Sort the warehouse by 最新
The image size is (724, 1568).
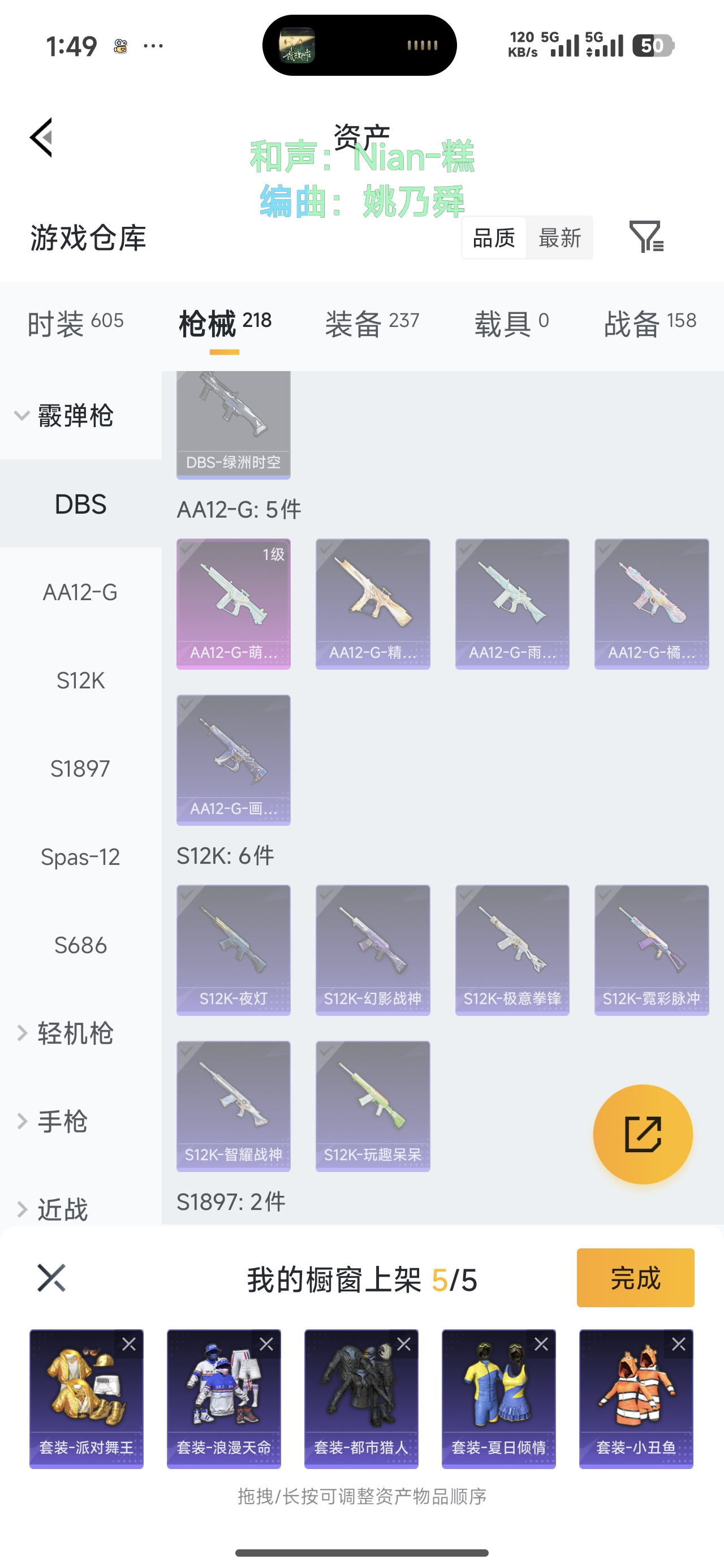(559, 238)
